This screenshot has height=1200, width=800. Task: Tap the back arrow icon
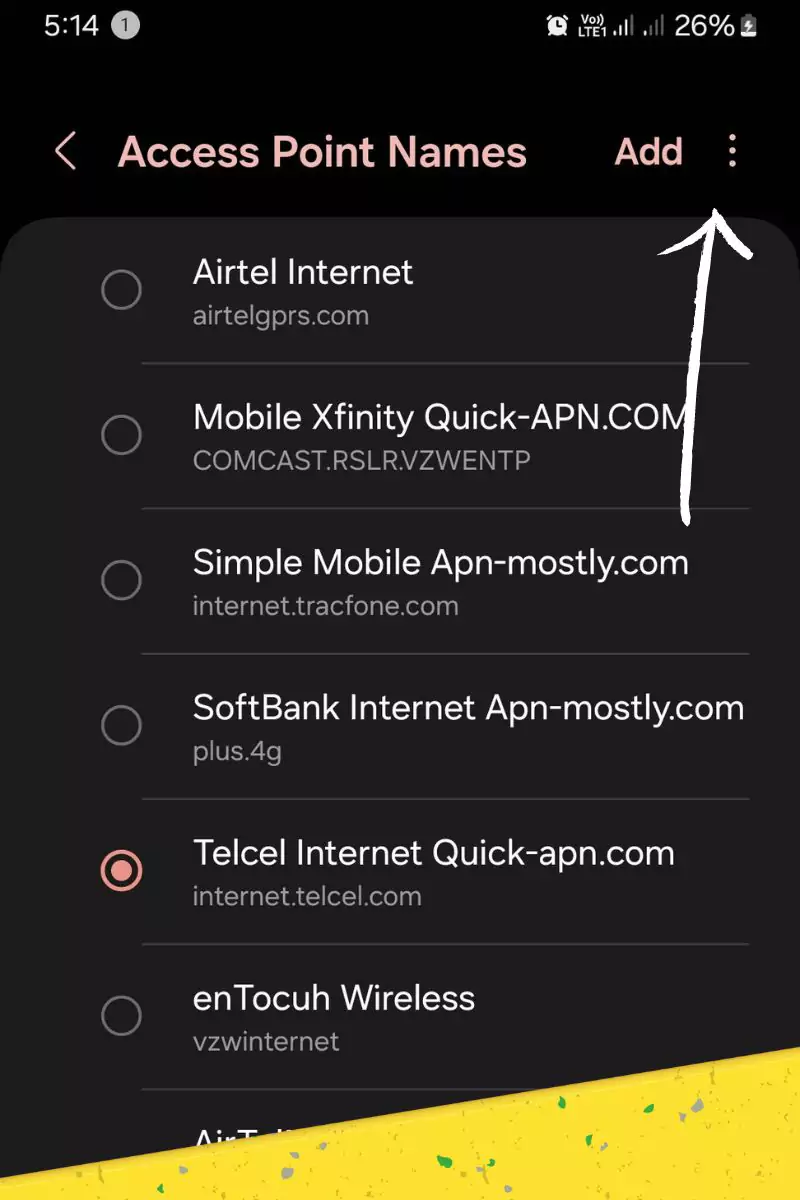point(64,151)
